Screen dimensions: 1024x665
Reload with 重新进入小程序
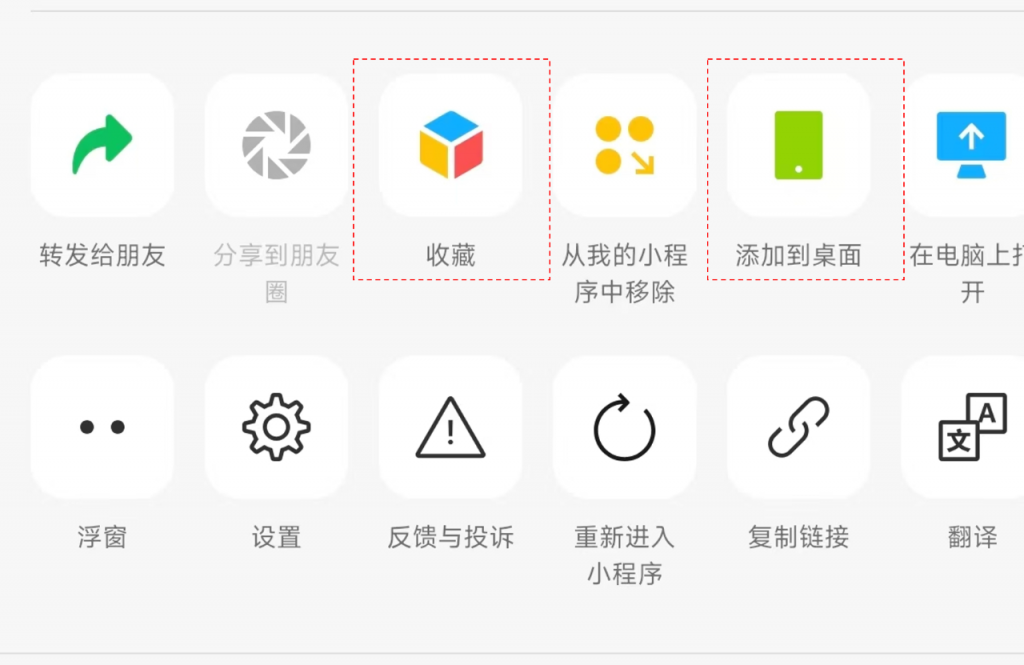625,427
